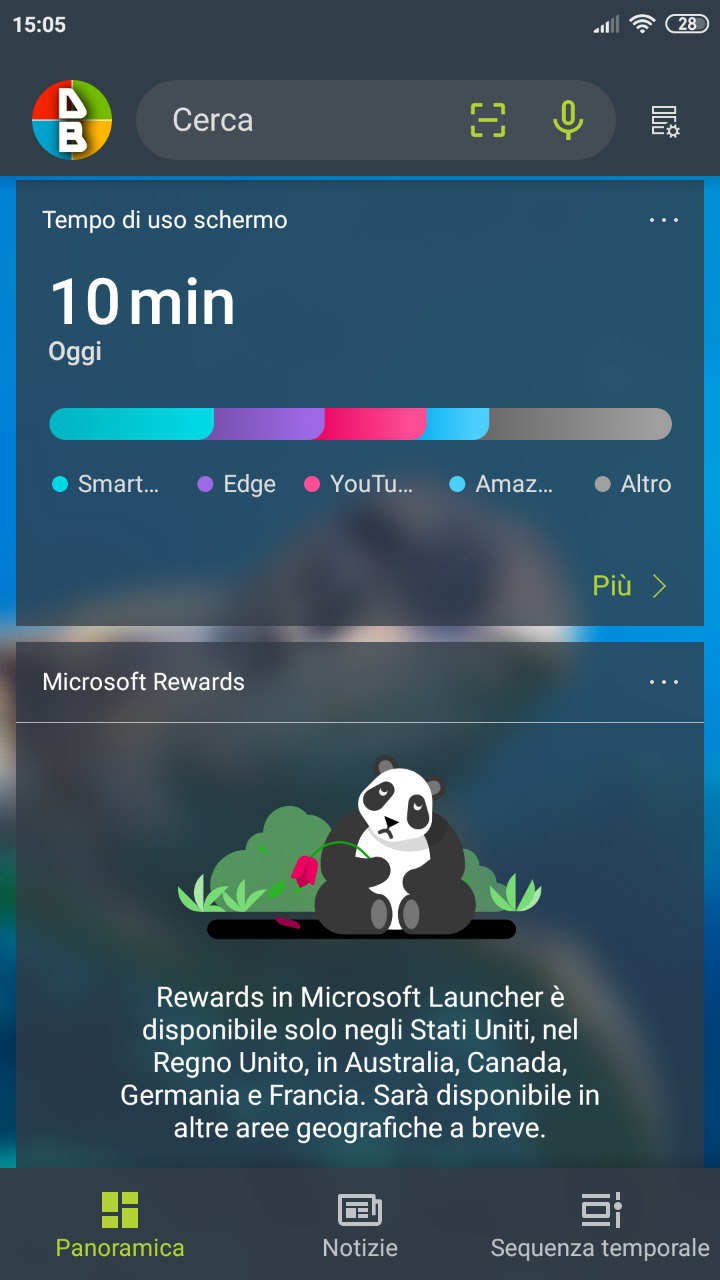Image resolution: width=720 pixels, height=1280 pixels.
Task: Tap Più to see more screen time
Action: 630,586
